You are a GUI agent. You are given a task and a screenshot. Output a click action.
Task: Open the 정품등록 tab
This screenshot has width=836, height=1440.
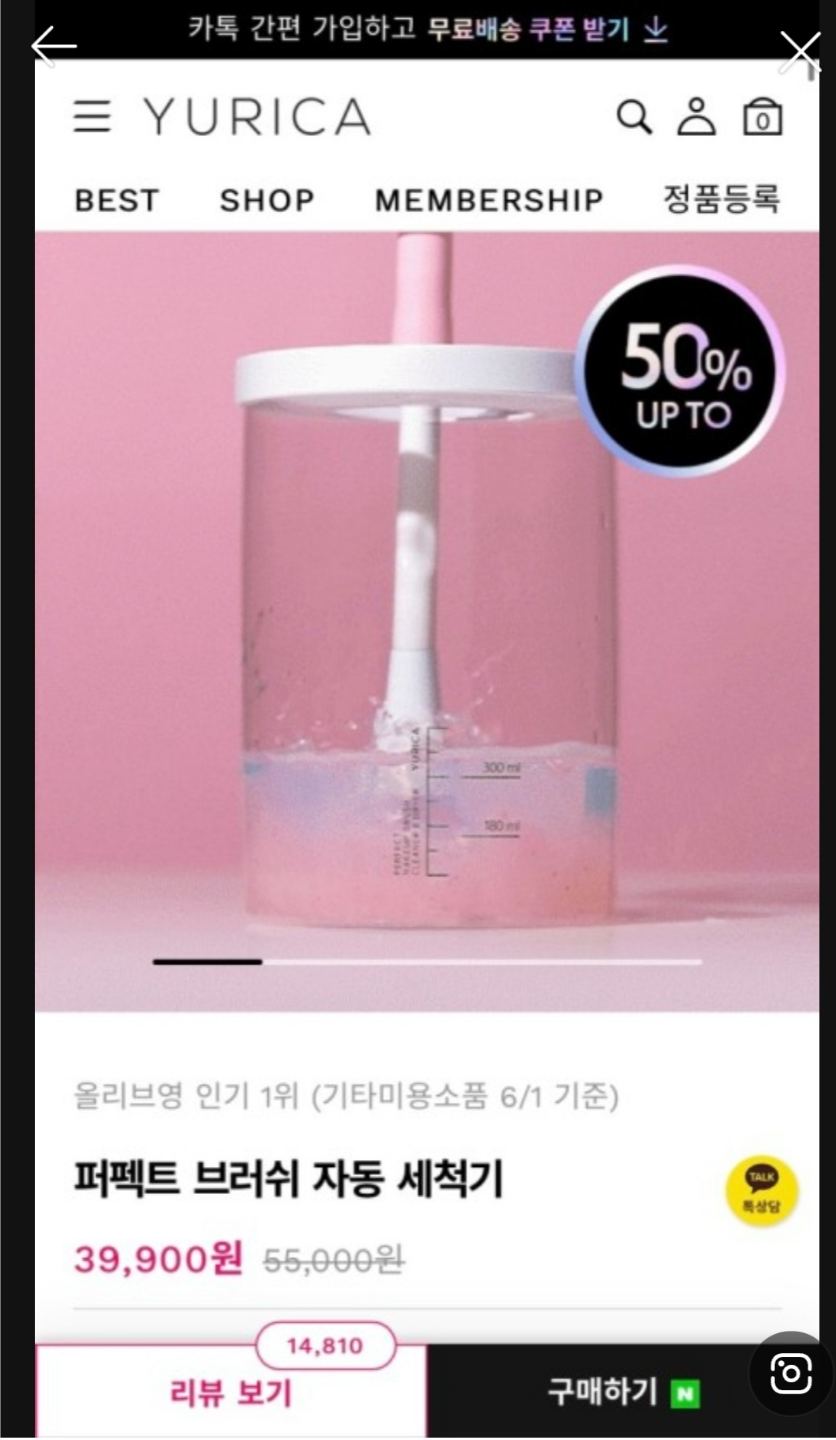[x=721, y=200]
